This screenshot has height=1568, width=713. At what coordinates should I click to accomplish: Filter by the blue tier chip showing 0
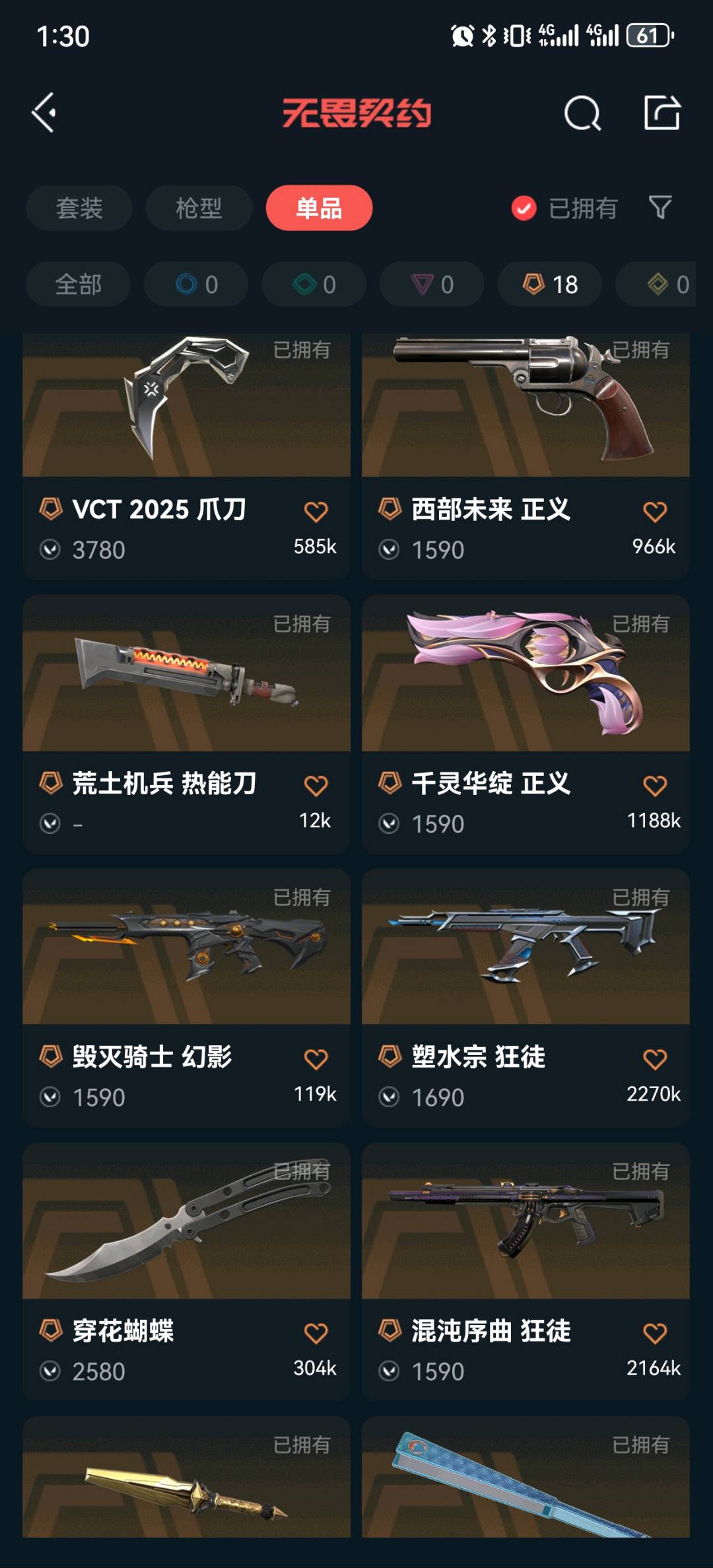196,285
